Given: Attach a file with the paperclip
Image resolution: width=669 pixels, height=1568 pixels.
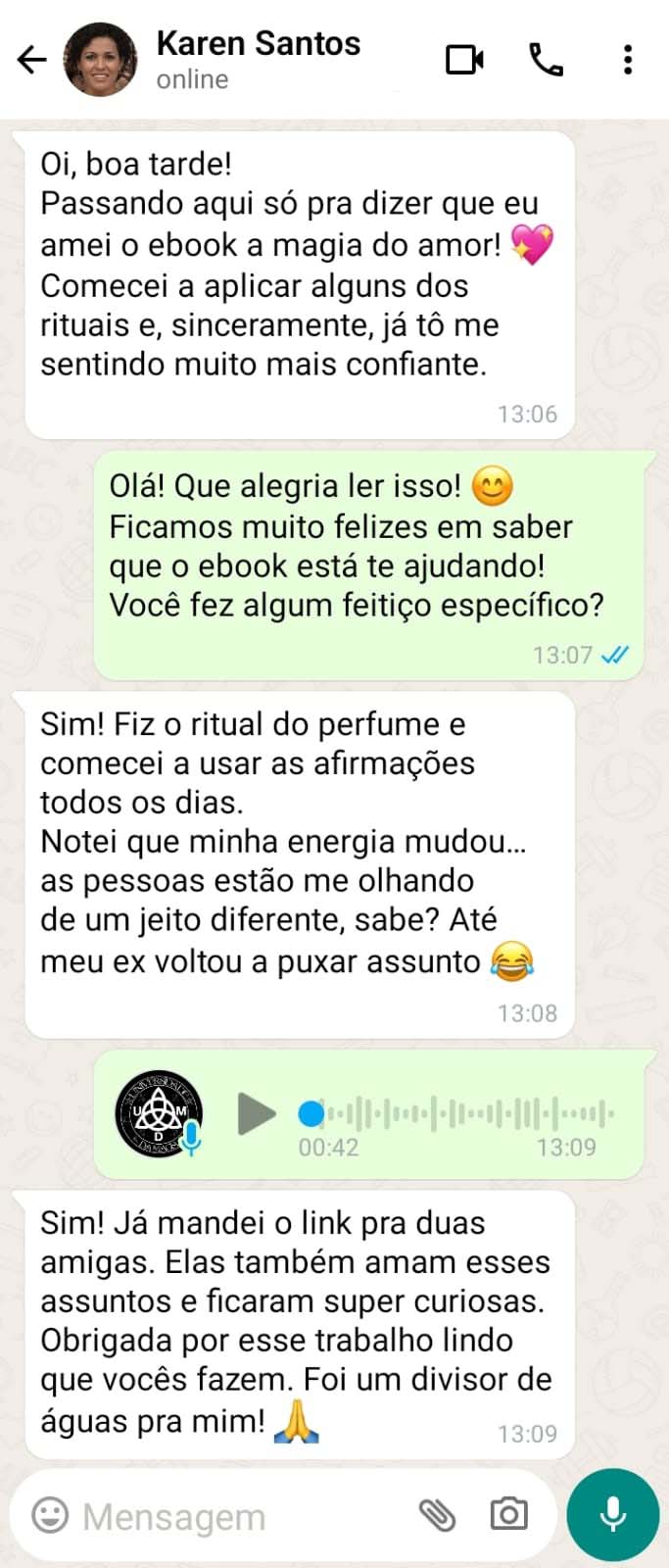Looking at the screenshot, I should tap(438, 1515).
